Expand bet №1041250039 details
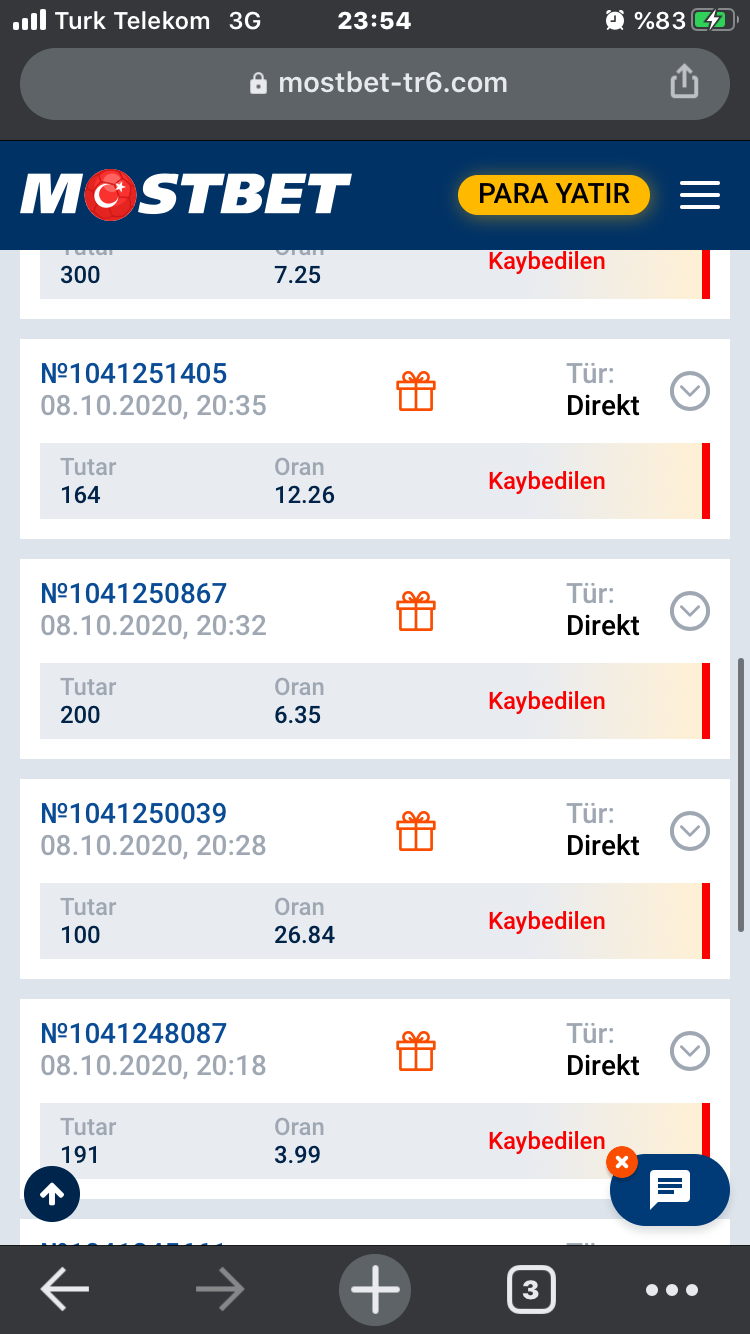 (x=690, y=831)
